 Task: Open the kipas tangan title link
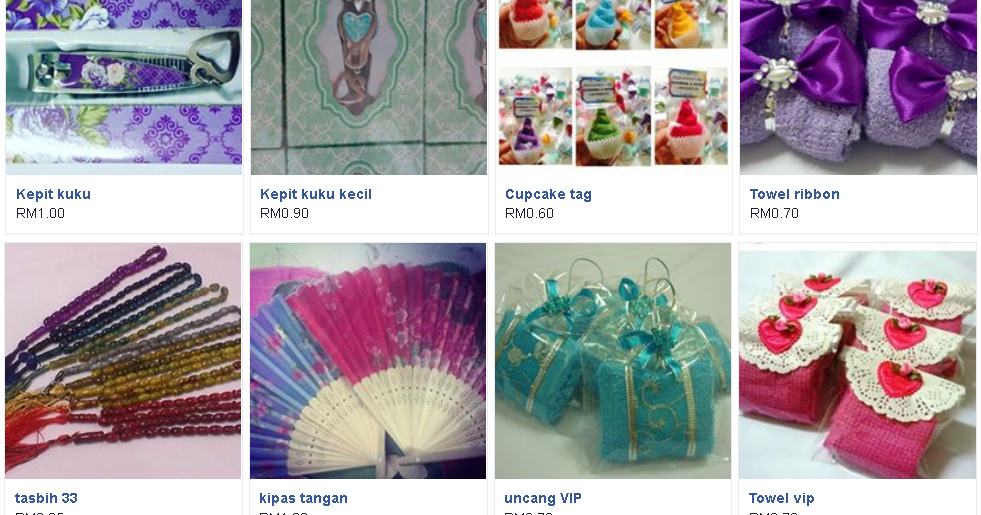click(303, 498)
